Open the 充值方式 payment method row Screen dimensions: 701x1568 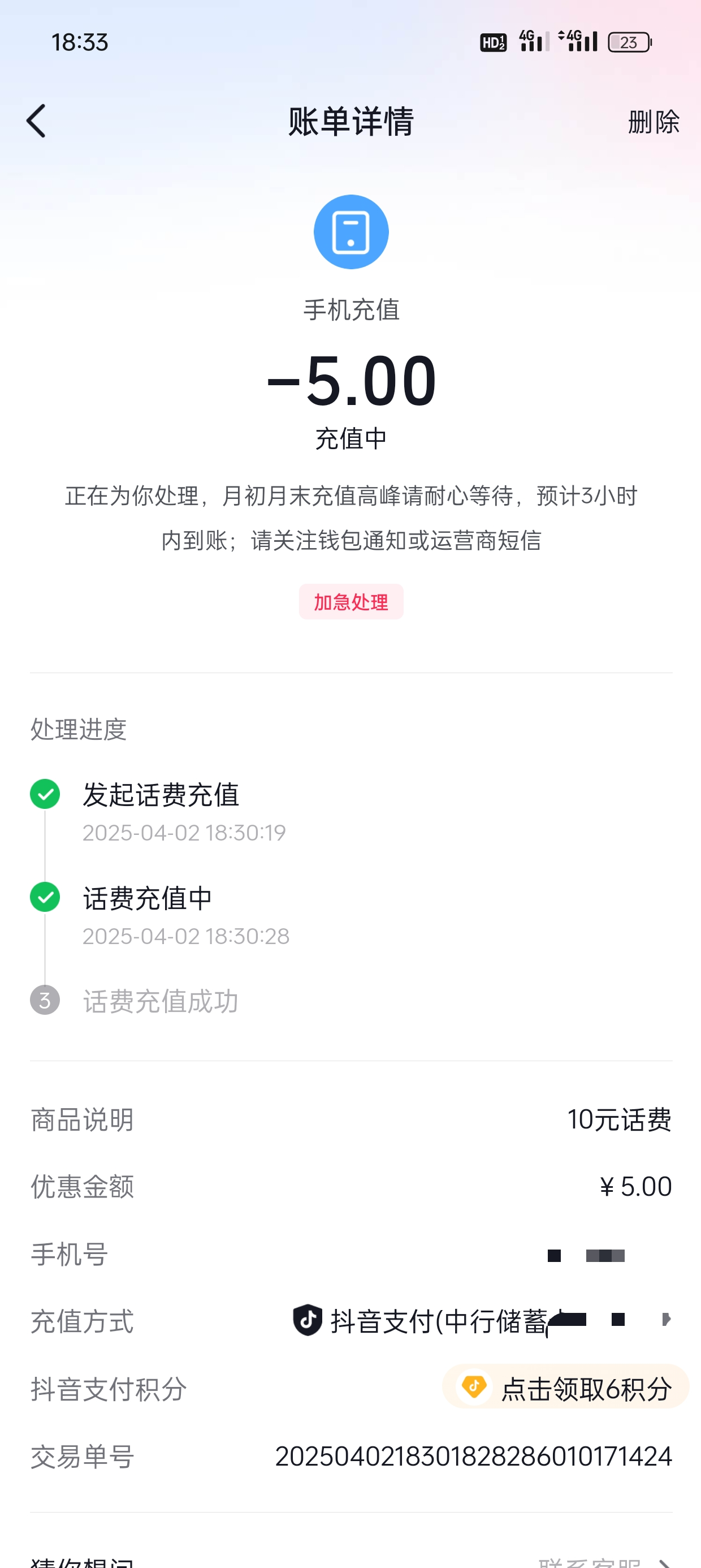click(481, 1320)
